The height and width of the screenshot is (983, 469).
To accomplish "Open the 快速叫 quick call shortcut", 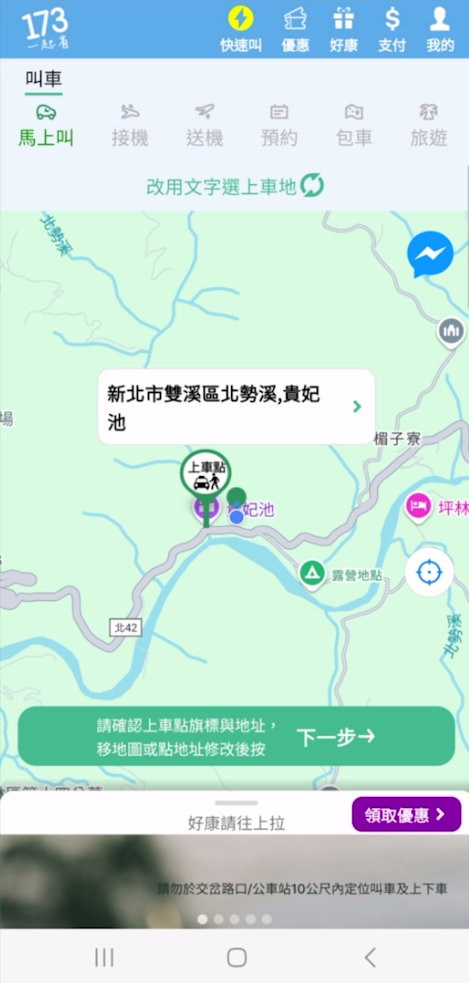I will coord(241,30).
